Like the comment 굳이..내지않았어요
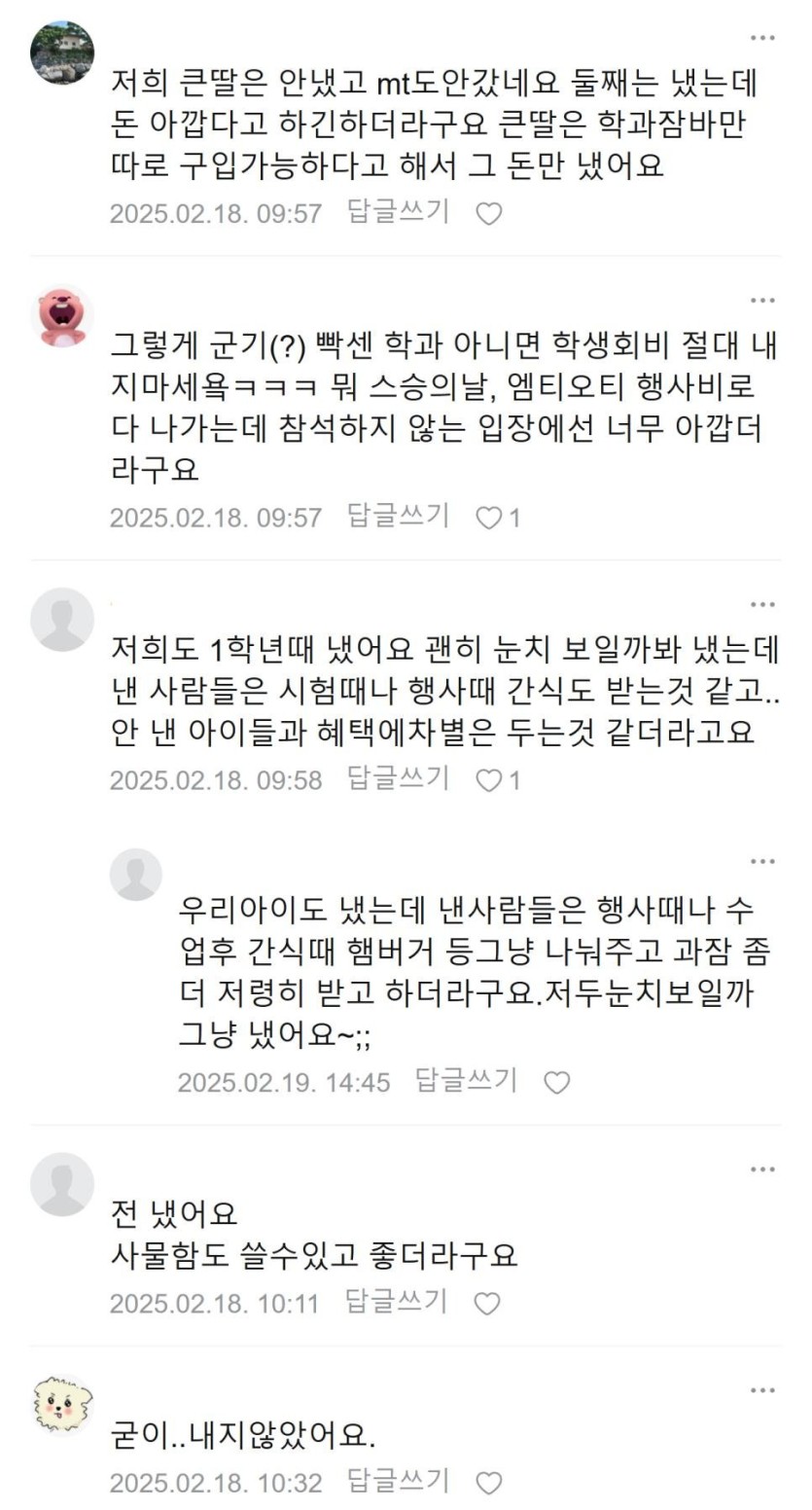Image resolution: width=812 pixels, height=1510 pixels. pos(488,1483)
